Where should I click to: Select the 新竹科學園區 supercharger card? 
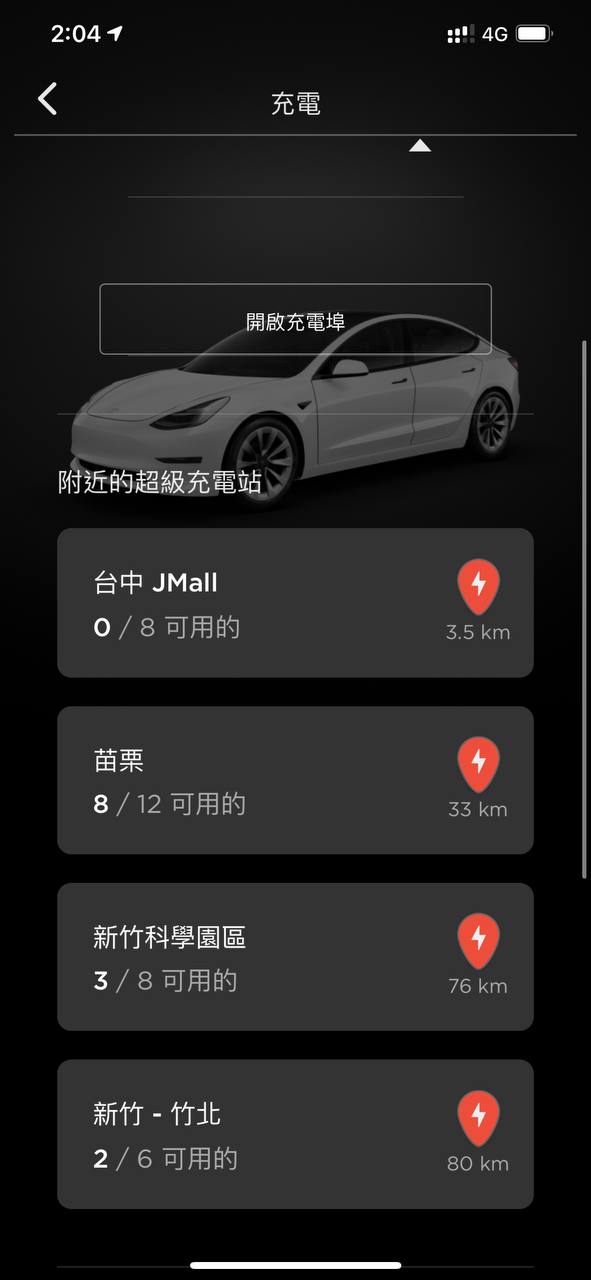(295, 957)
